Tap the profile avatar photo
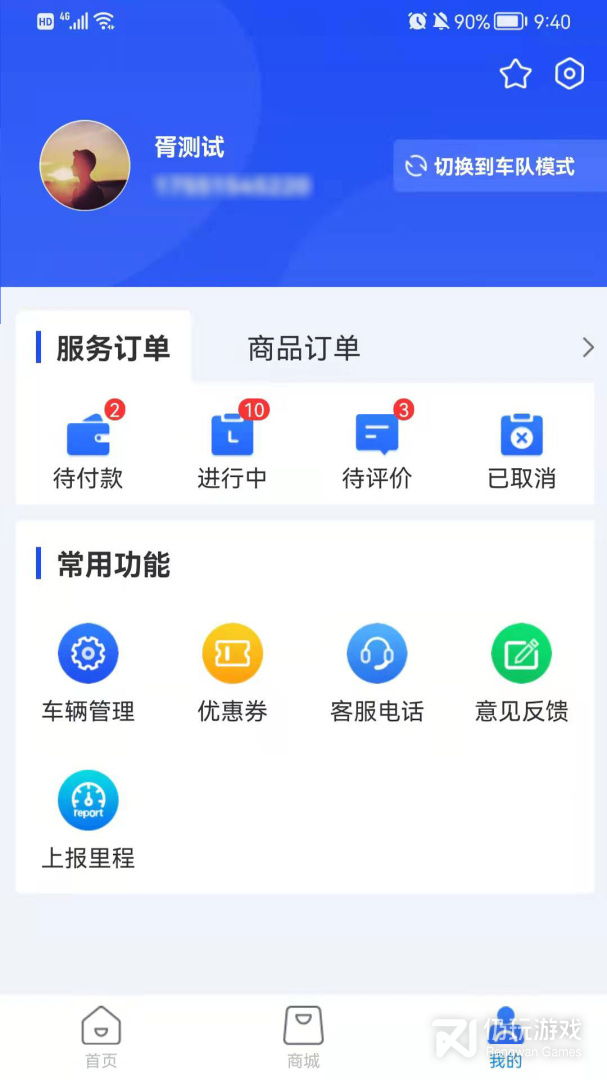Image resolution: width=607 pixels, height=1080 pixels. (85, 166)
